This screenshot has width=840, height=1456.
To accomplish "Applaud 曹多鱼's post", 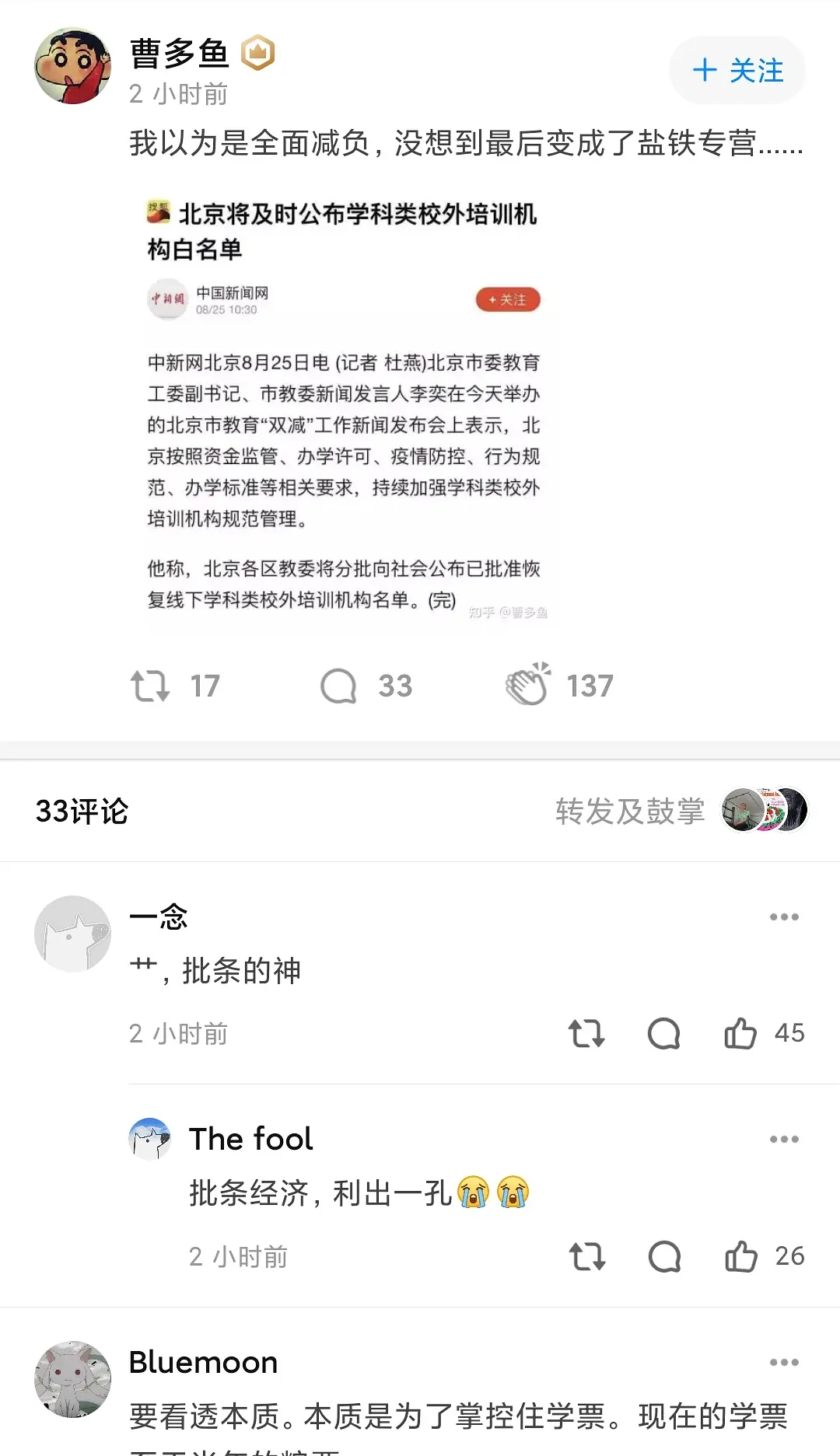I will [x=529, y=685].
